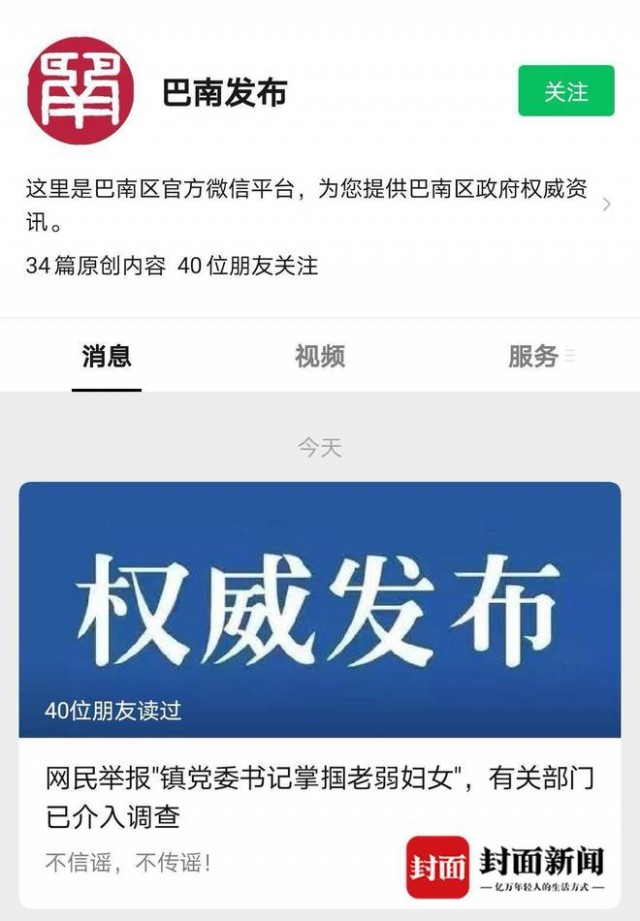This screenshot has width=640, height=921.
Task: Open 巴南发布 profile avatar
Action: [80, 91]
